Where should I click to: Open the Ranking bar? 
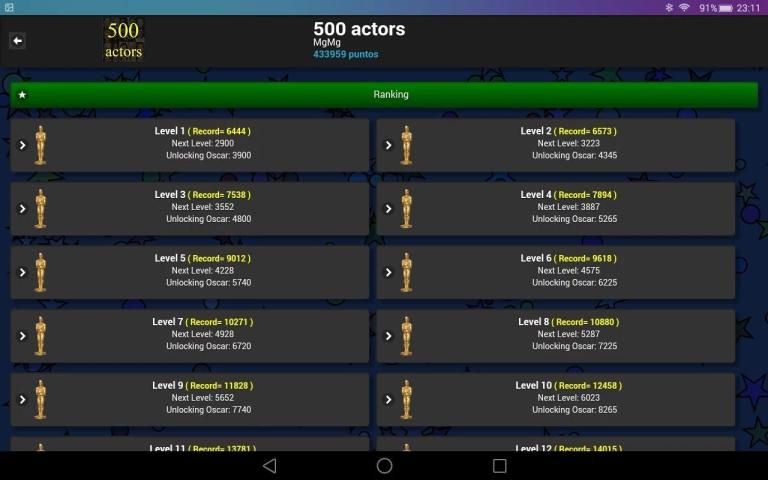384,95
